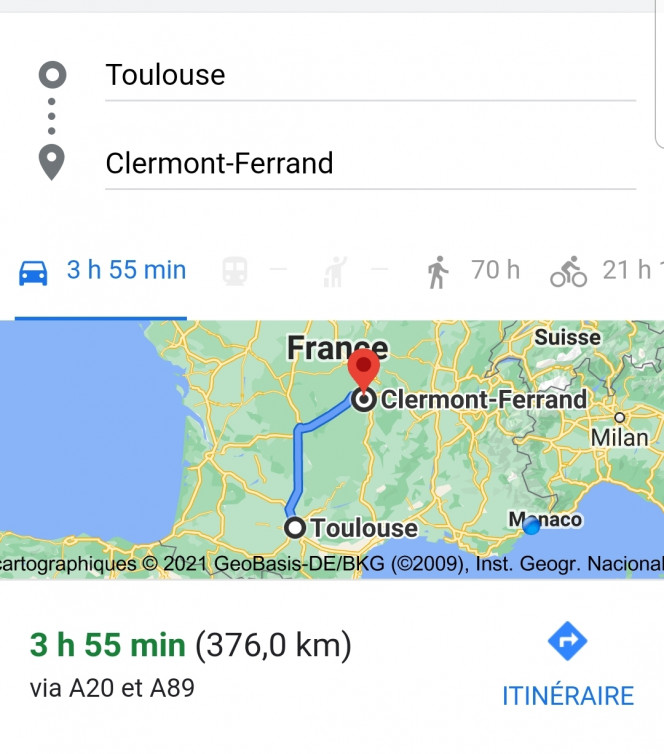Open the route map preview
664x754 pixels.
[332, 450]
